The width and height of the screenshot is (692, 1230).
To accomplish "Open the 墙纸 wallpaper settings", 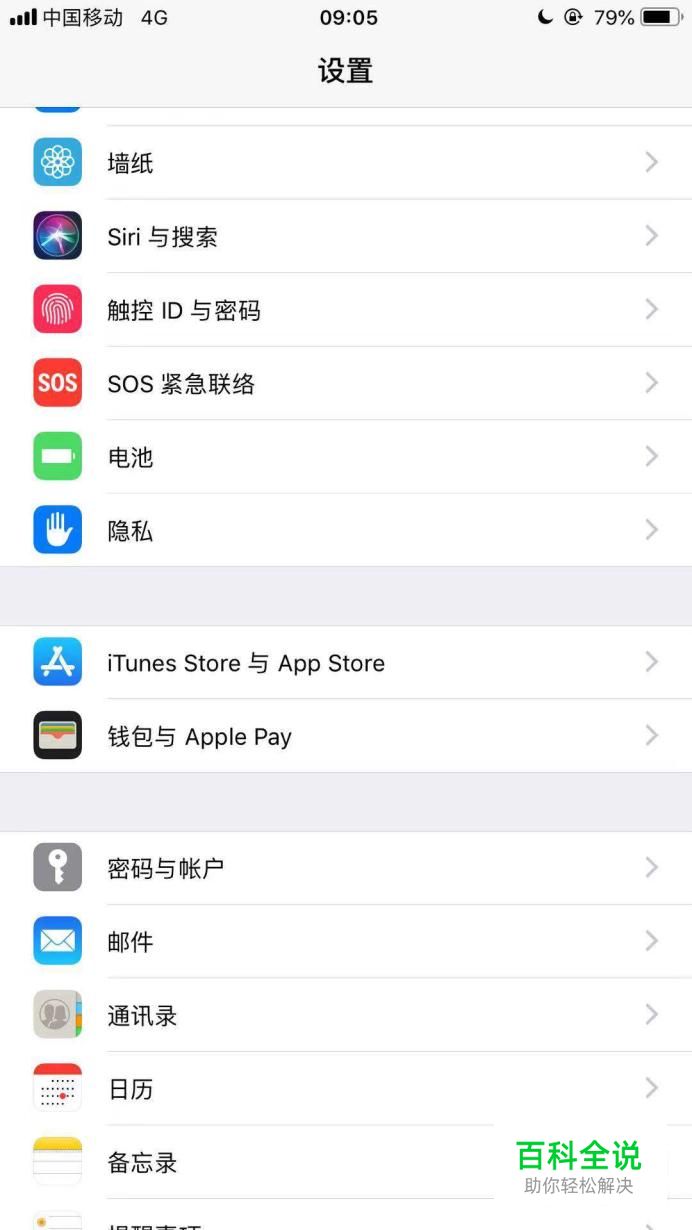I will pyautogui.click(x=345, y=163).
